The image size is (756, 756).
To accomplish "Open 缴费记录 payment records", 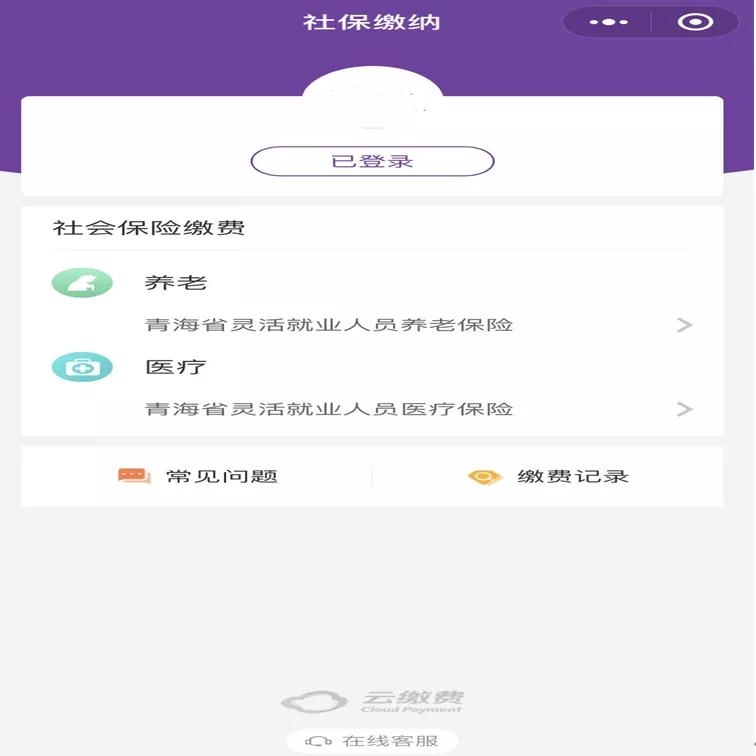I will 548,477.
